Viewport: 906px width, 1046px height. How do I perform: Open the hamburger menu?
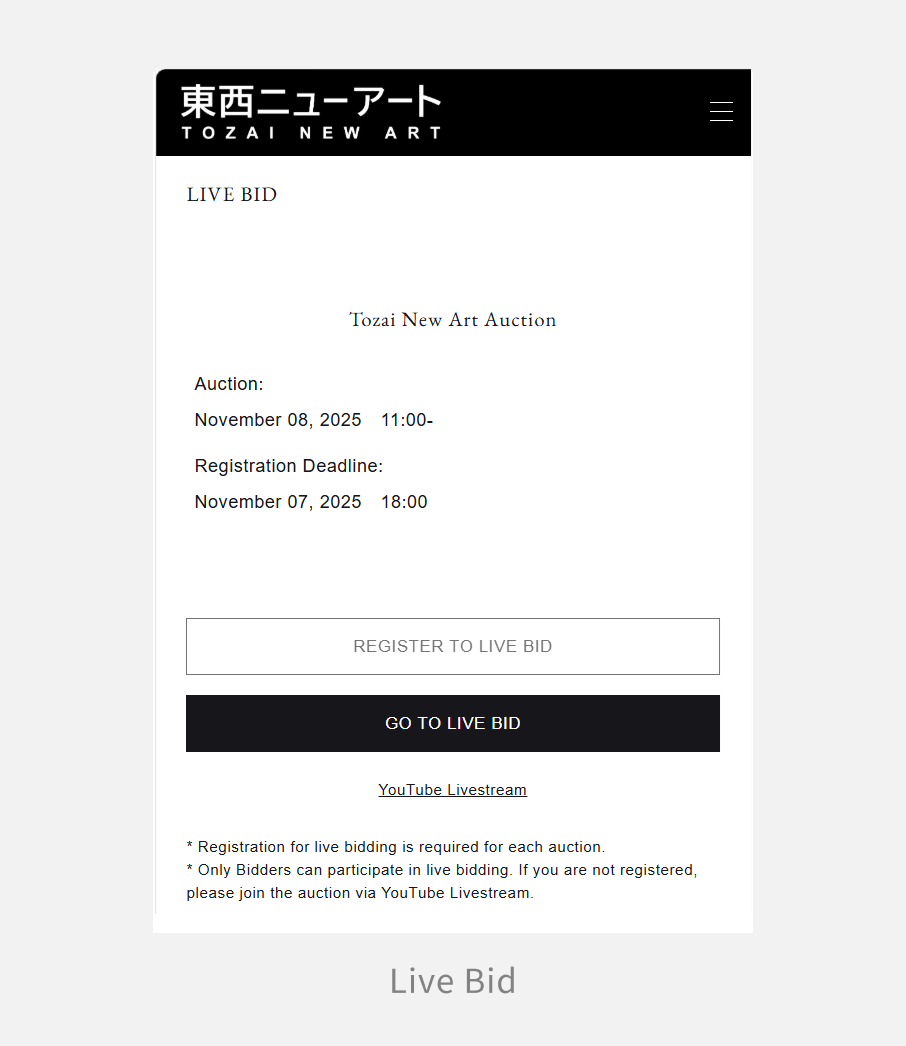[x=721, y=111]
